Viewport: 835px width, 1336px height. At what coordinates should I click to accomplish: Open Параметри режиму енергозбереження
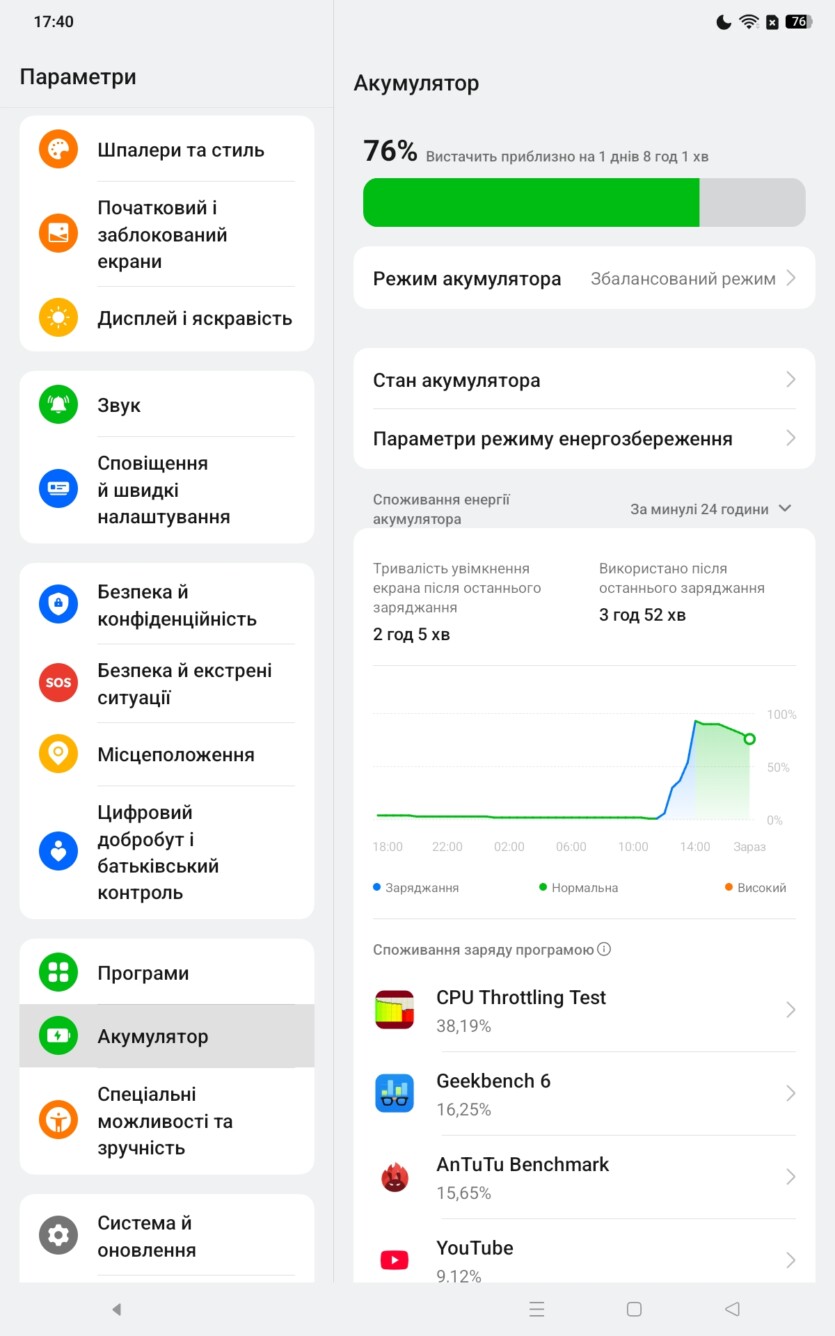pyautogui.click(x=584, y=438)
